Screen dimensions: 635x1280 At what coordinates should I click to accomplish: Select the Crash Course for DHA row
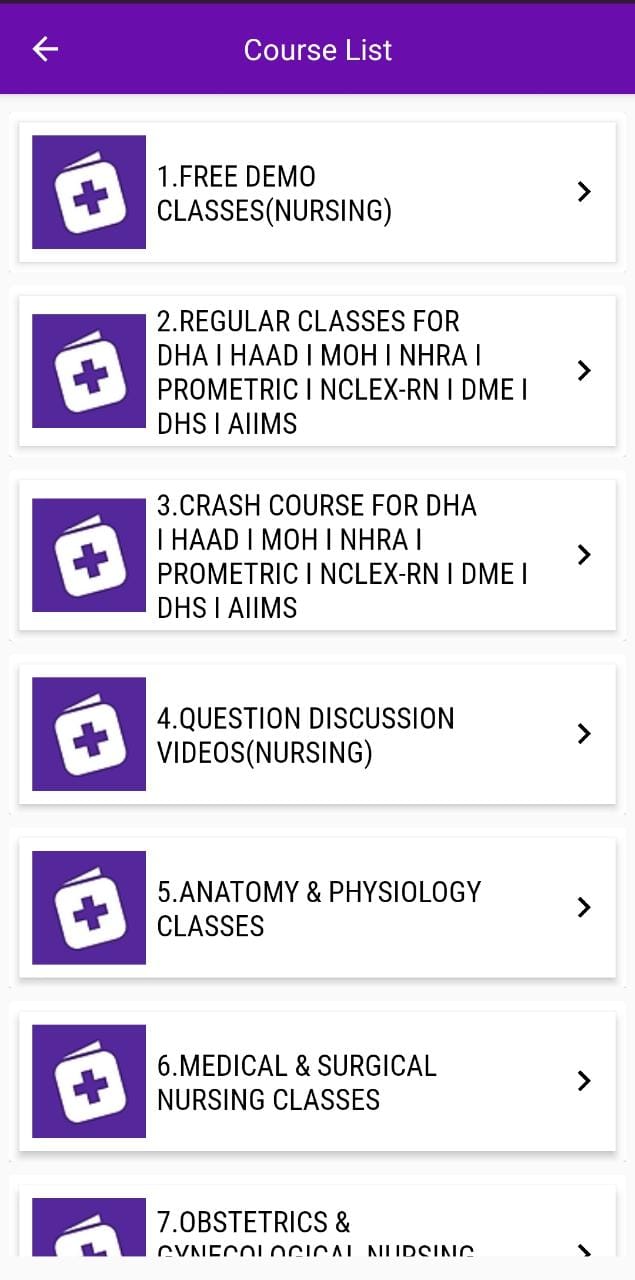[317, 555]
